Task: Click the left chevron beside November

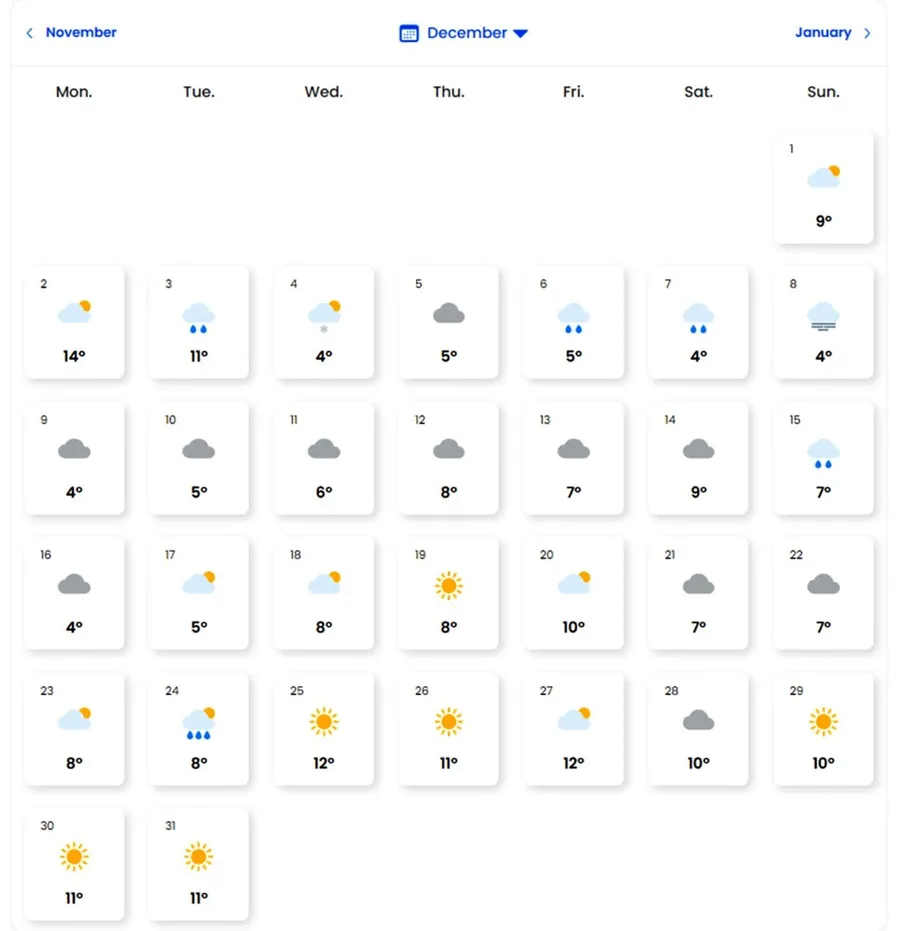Action: pyautogui.click(x=28, y=32)
